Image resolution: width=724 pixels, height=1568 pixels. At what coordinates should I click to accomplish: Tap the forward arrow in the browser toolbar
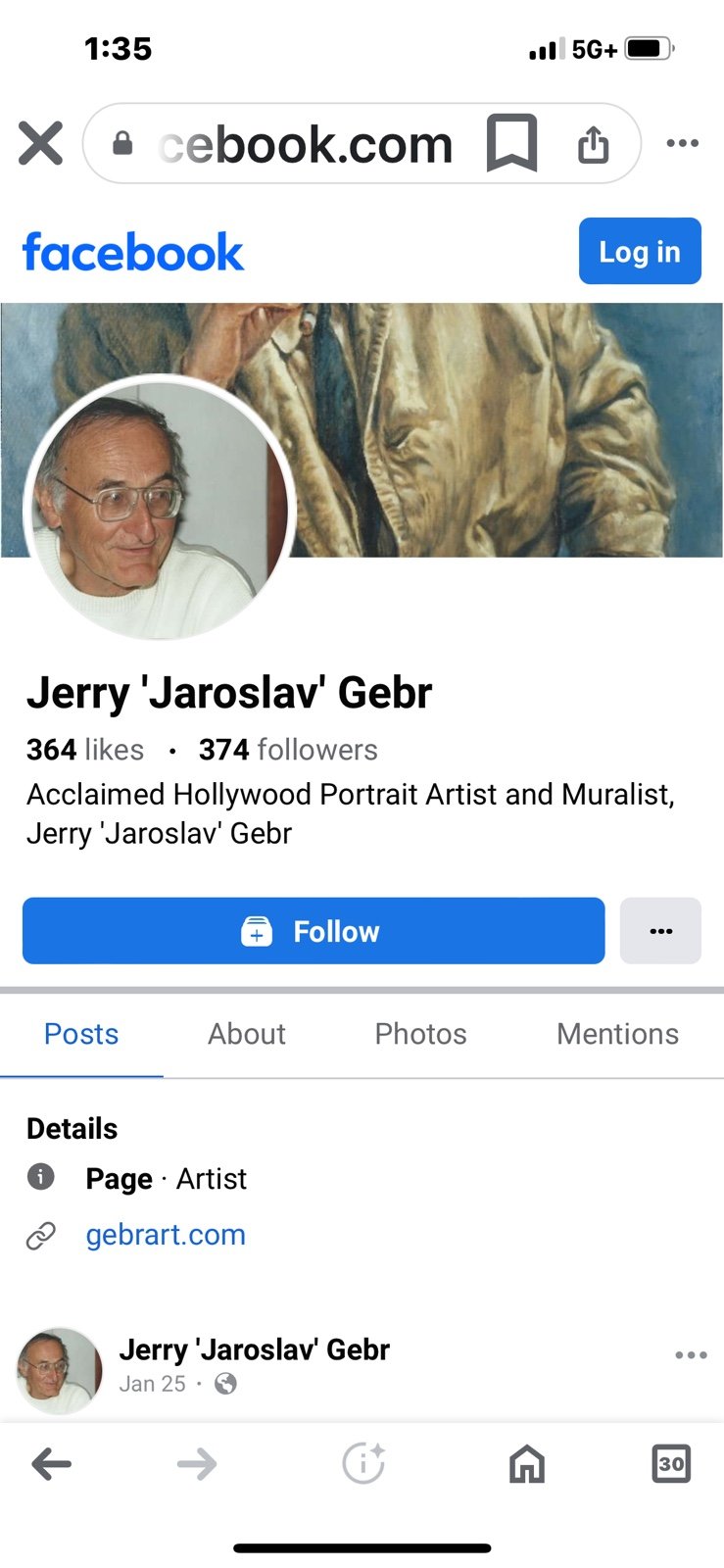pos(196,1464)
